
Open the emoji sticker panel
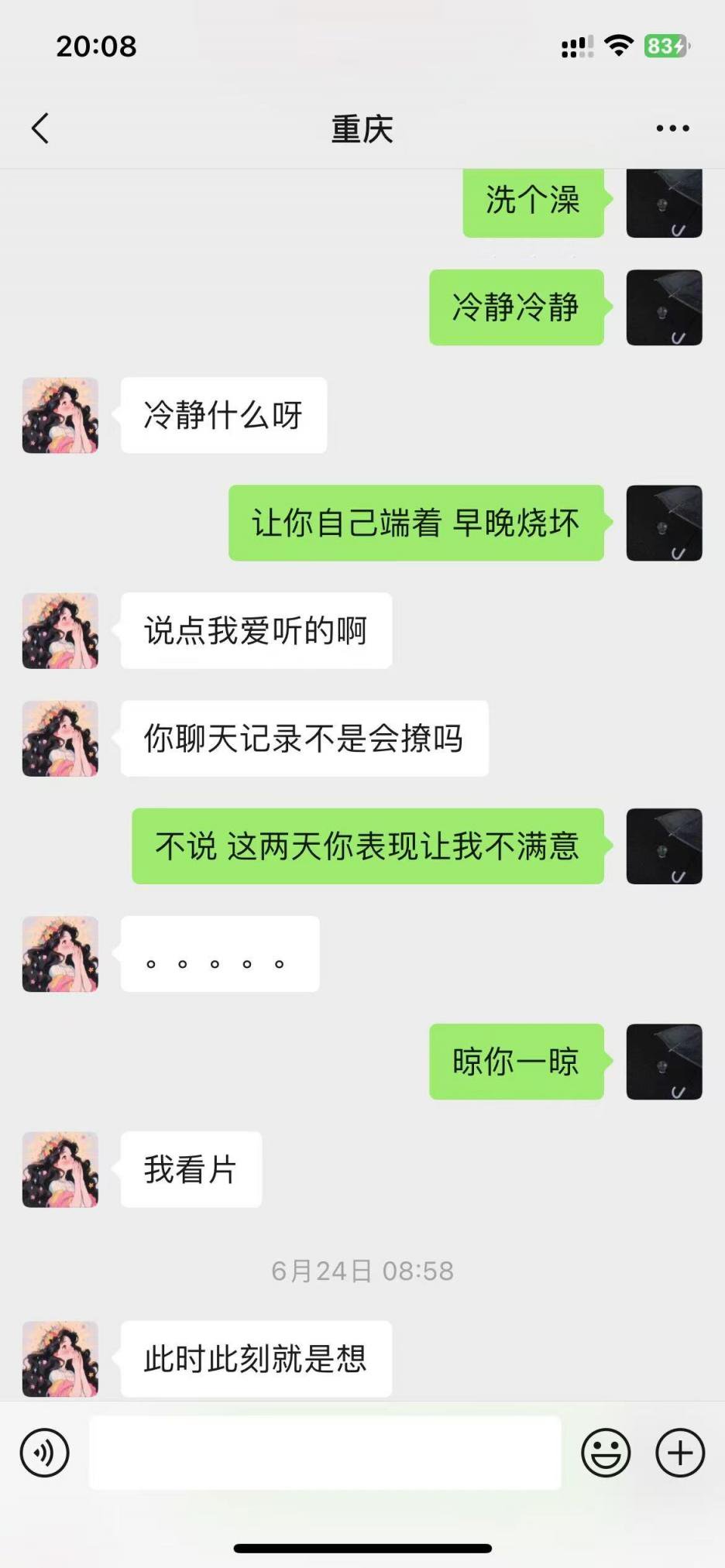tap(606, 1453)
